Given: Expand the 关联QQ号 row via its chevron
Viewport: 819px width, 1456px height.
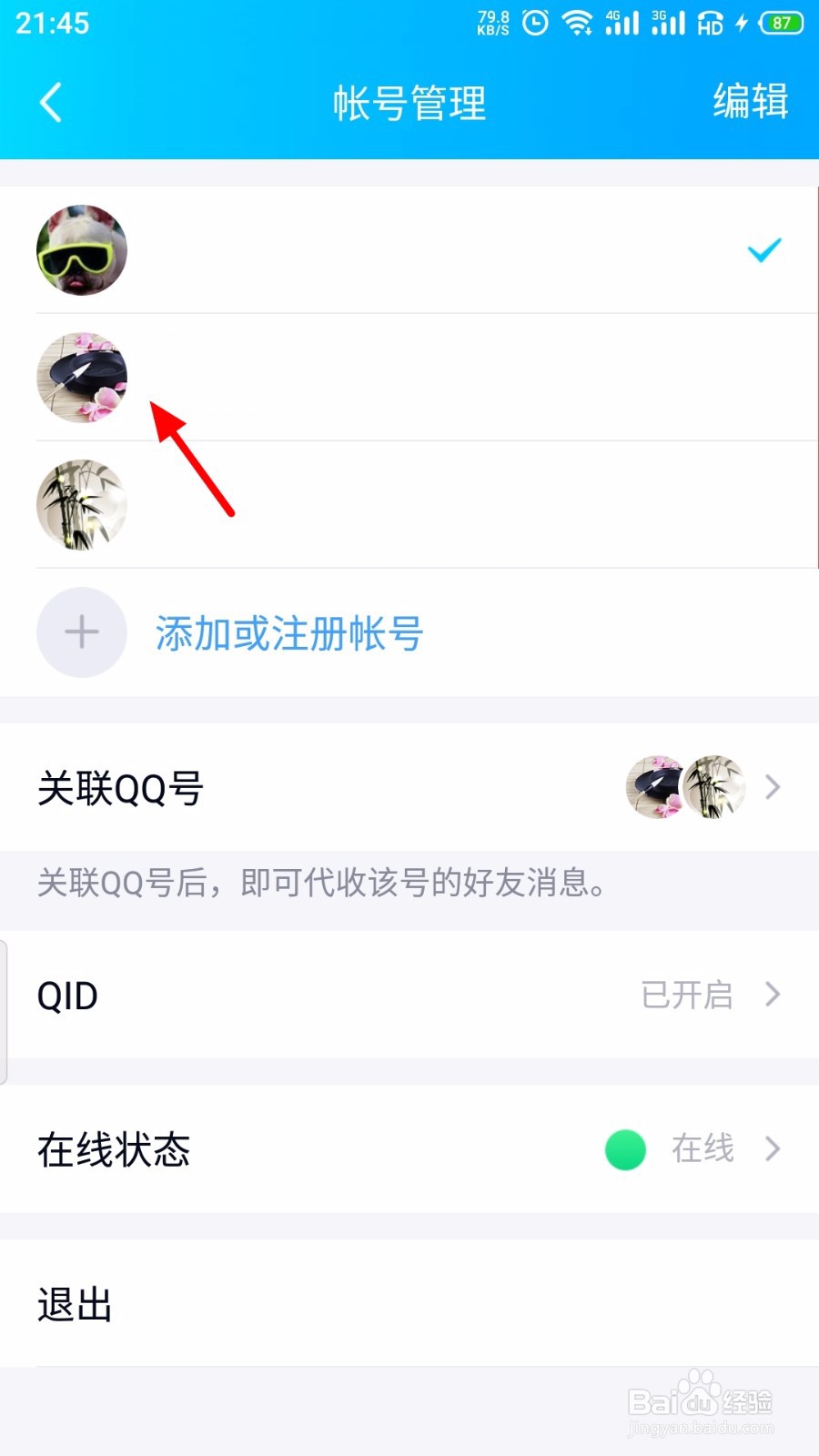Looking at the screenshot, I should [x=772, y=788].
